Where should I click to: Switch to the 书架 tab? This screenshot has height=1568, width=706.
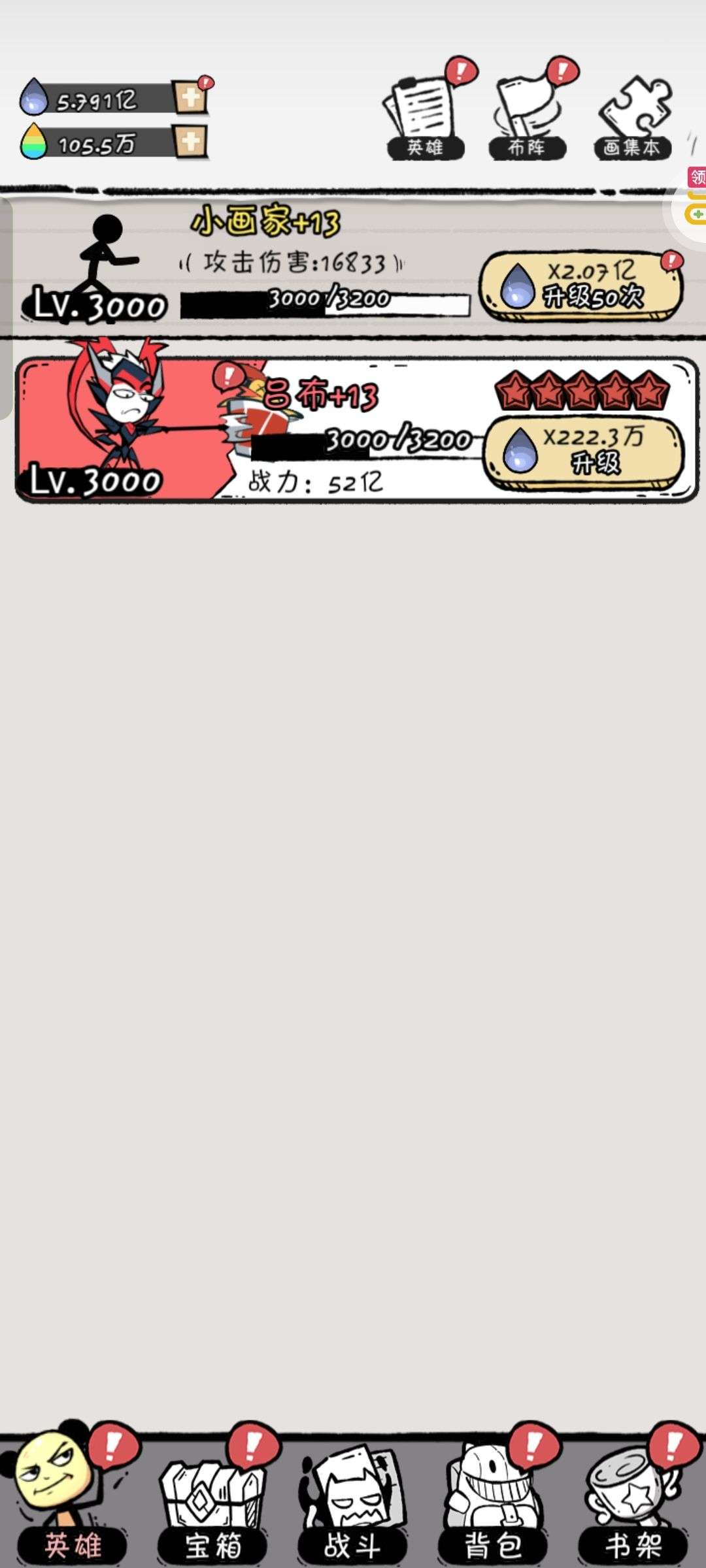coord(633,1503)
